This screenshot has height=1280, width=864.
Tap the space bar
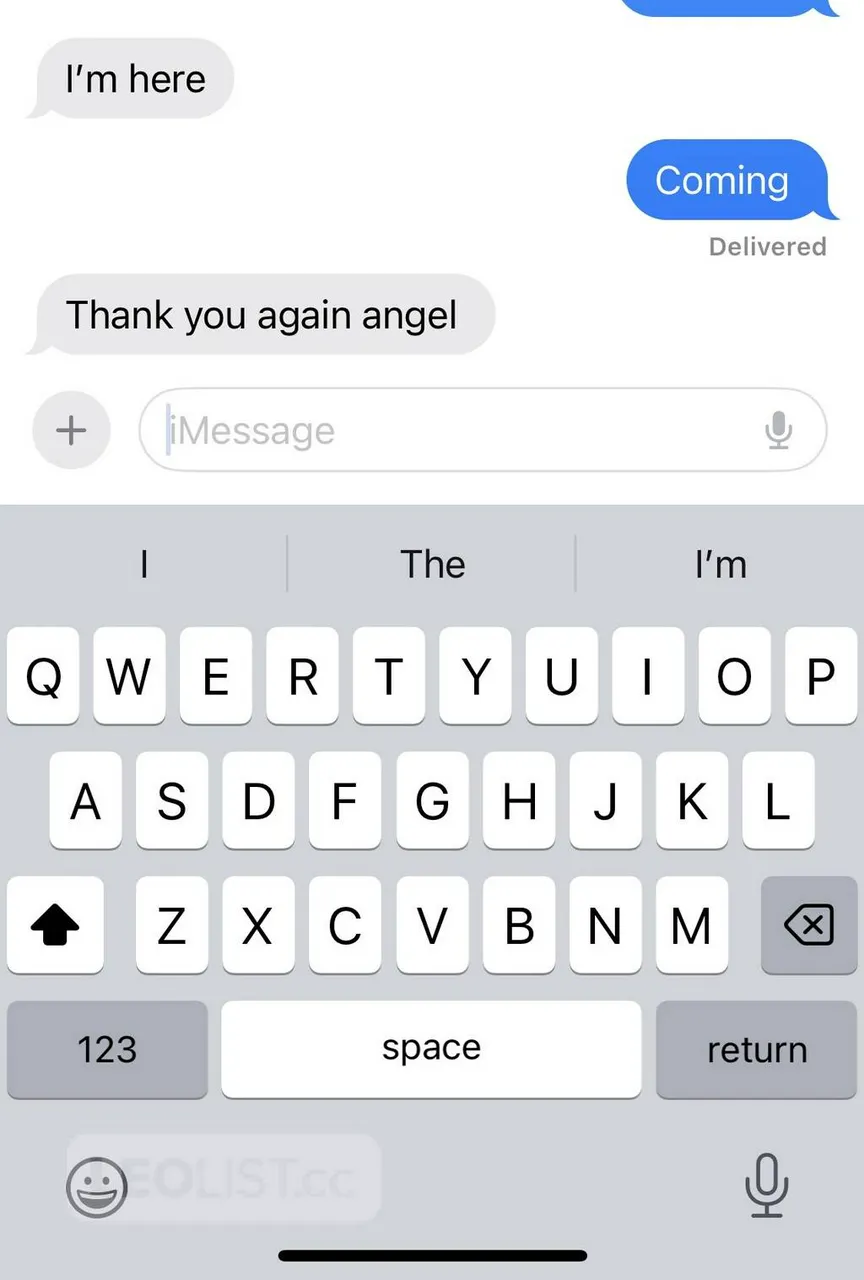(431, 1049)
